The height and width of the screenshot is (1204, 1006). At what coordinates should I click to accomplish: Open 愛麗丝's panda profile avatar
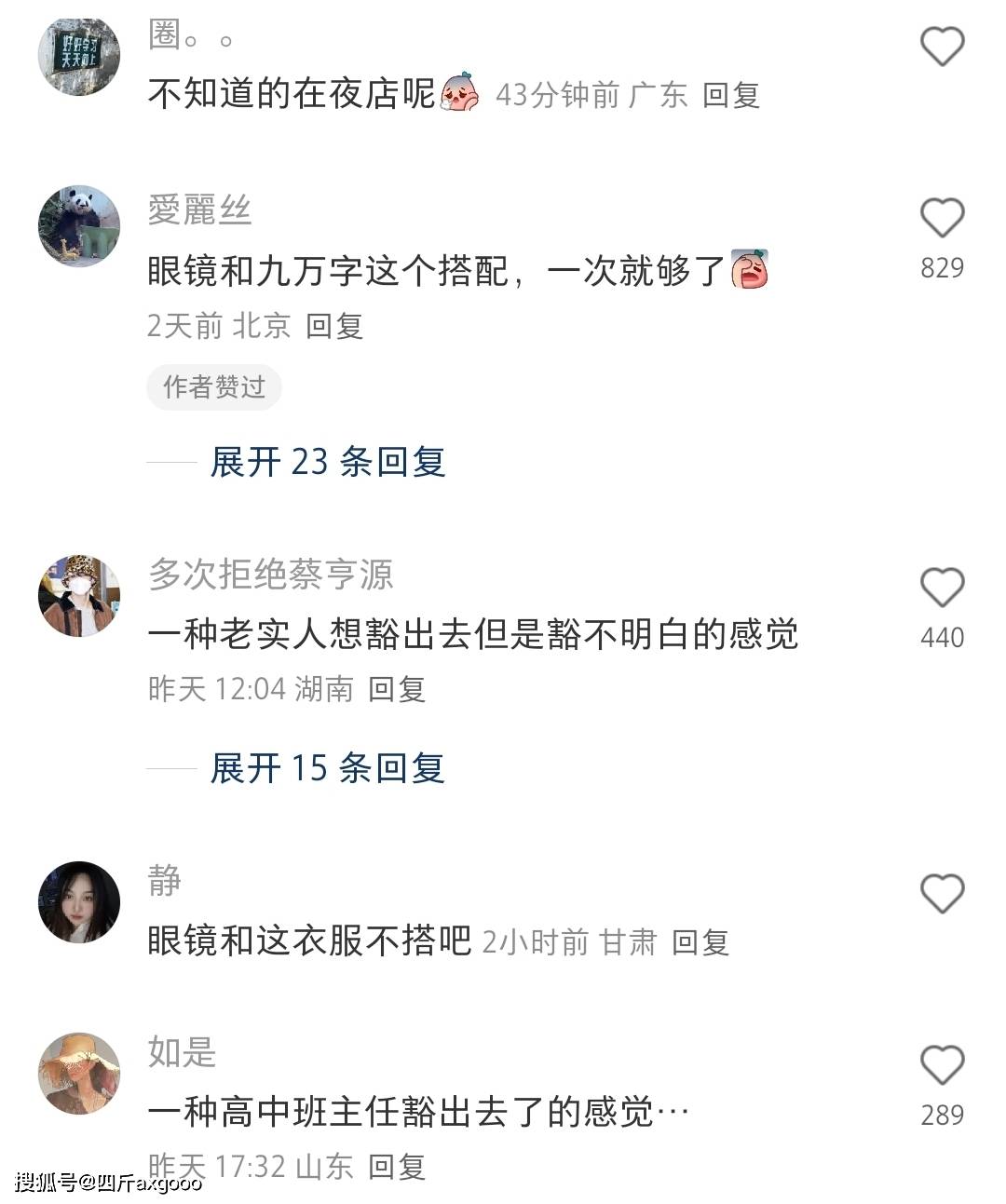point(79,226)
